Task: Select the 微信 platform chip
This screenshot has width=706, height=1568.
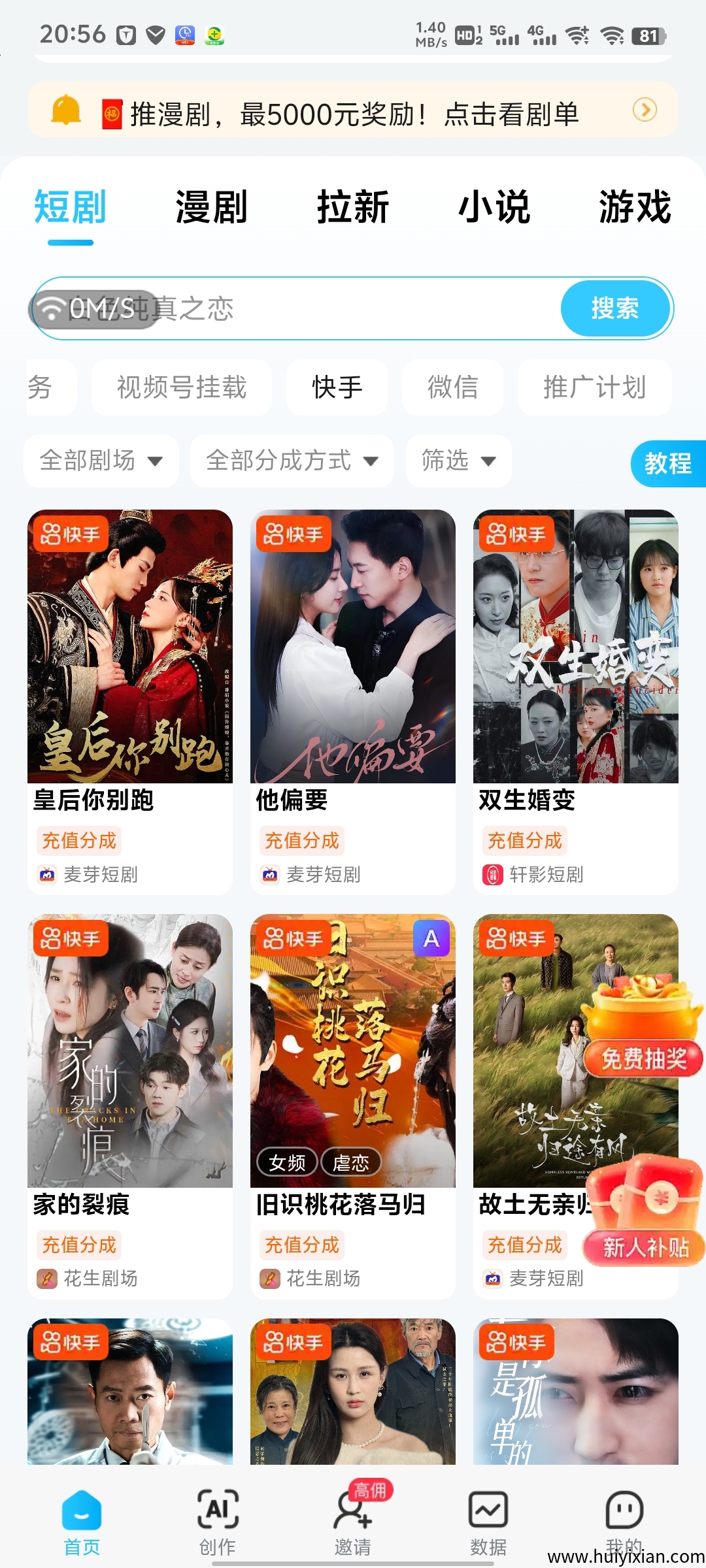Action: pyautogui.click(x=452, y=387)
